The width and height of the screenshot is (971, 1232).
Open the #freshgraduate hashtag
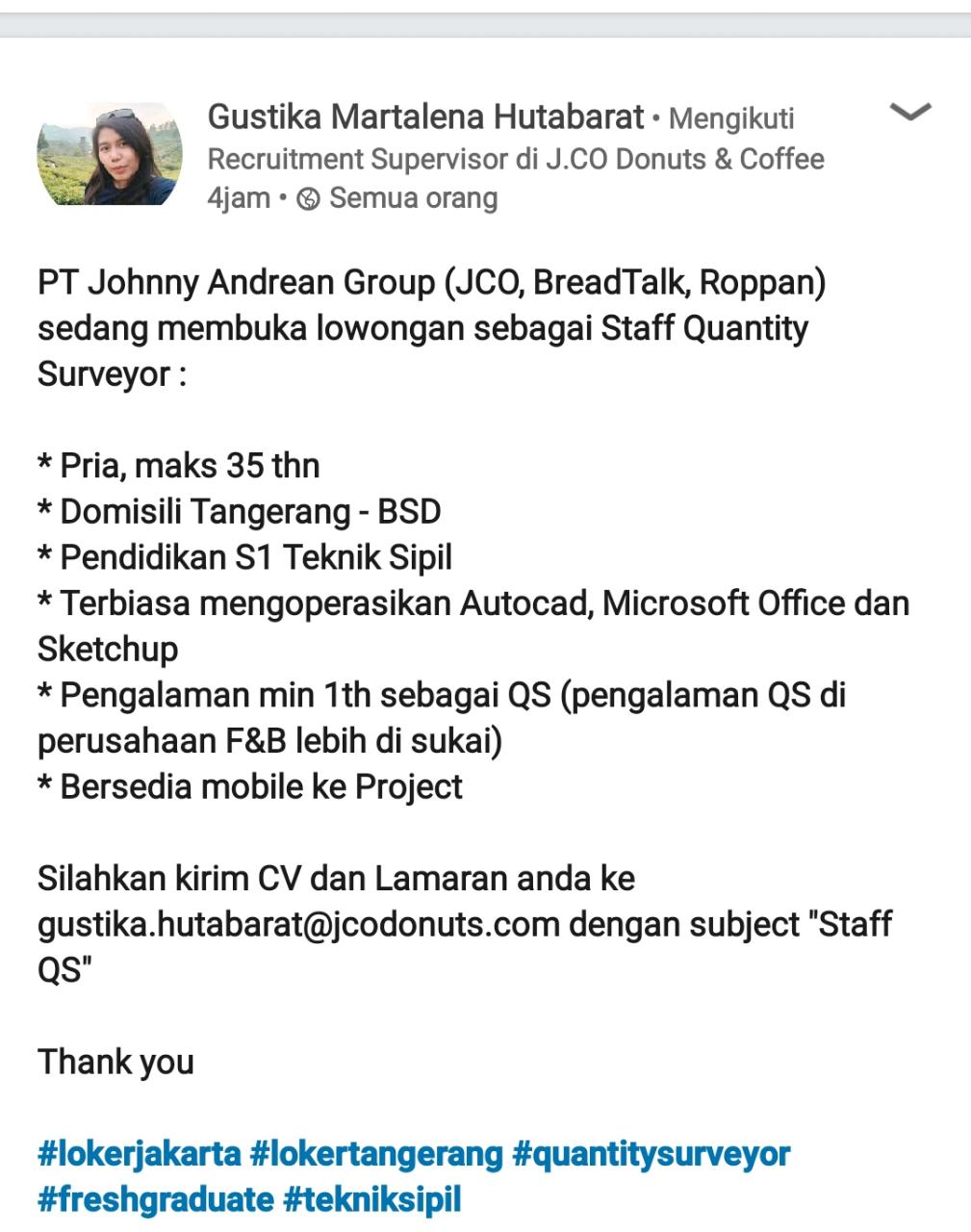coord(156,1199)
